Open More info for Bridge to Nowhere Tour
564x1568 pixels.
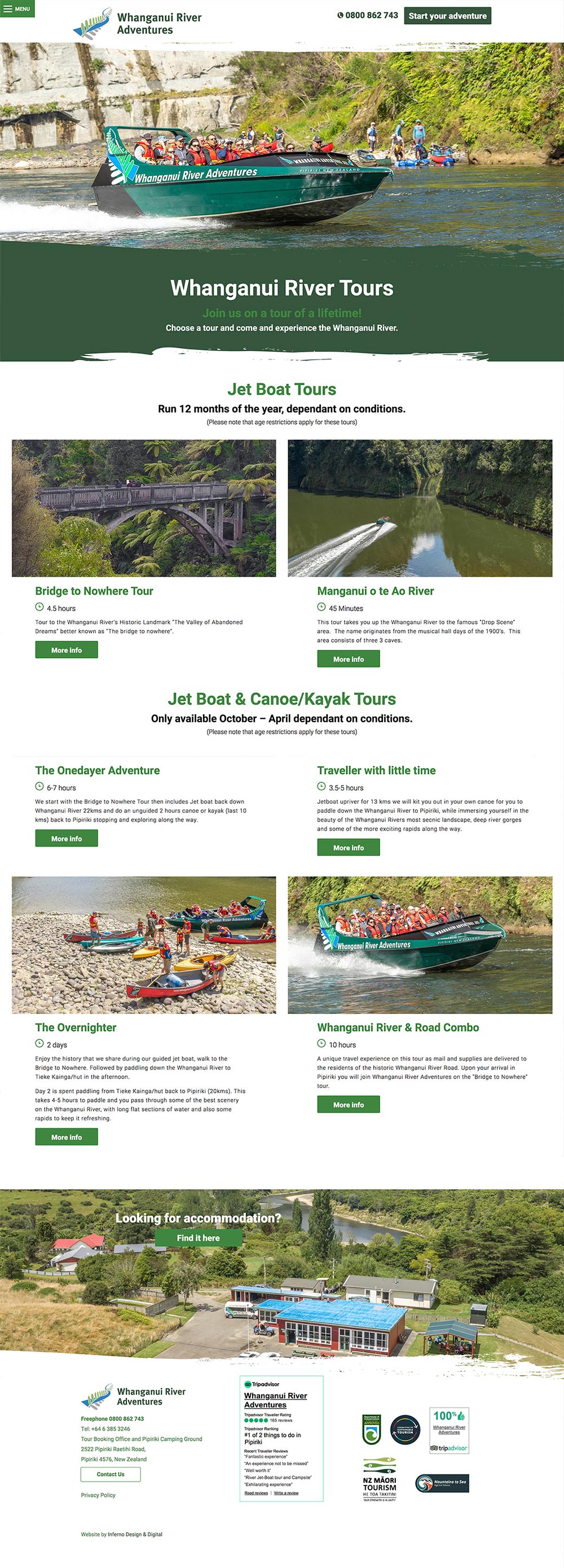click(x=67, y=650)
